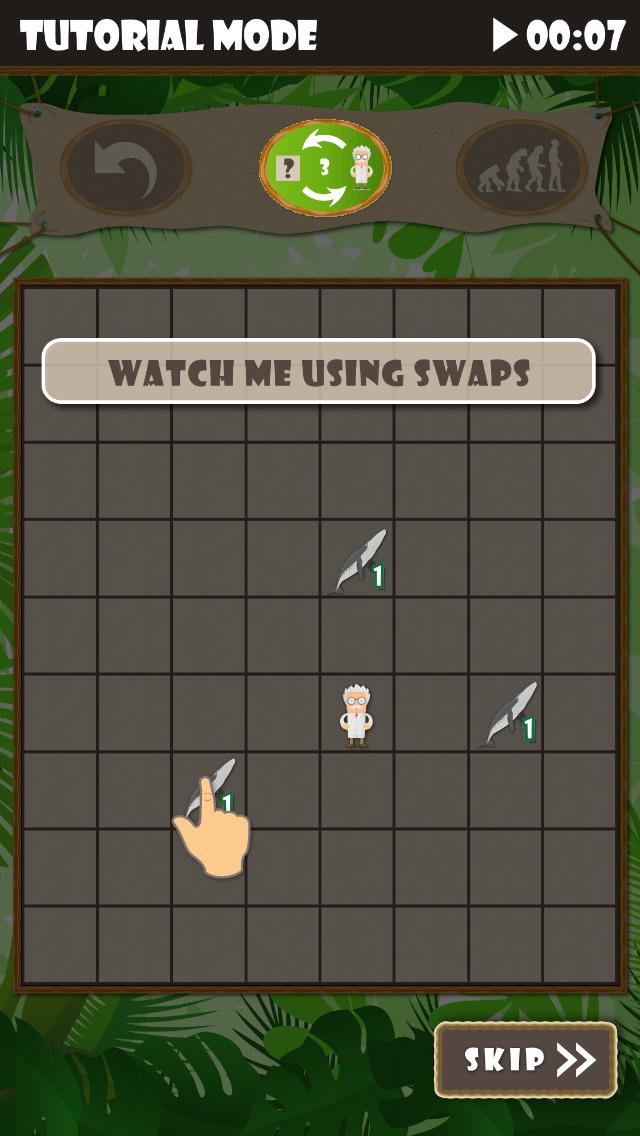Tap the undo arrow button
This screenshot has width=640, height=1136.
126,168
